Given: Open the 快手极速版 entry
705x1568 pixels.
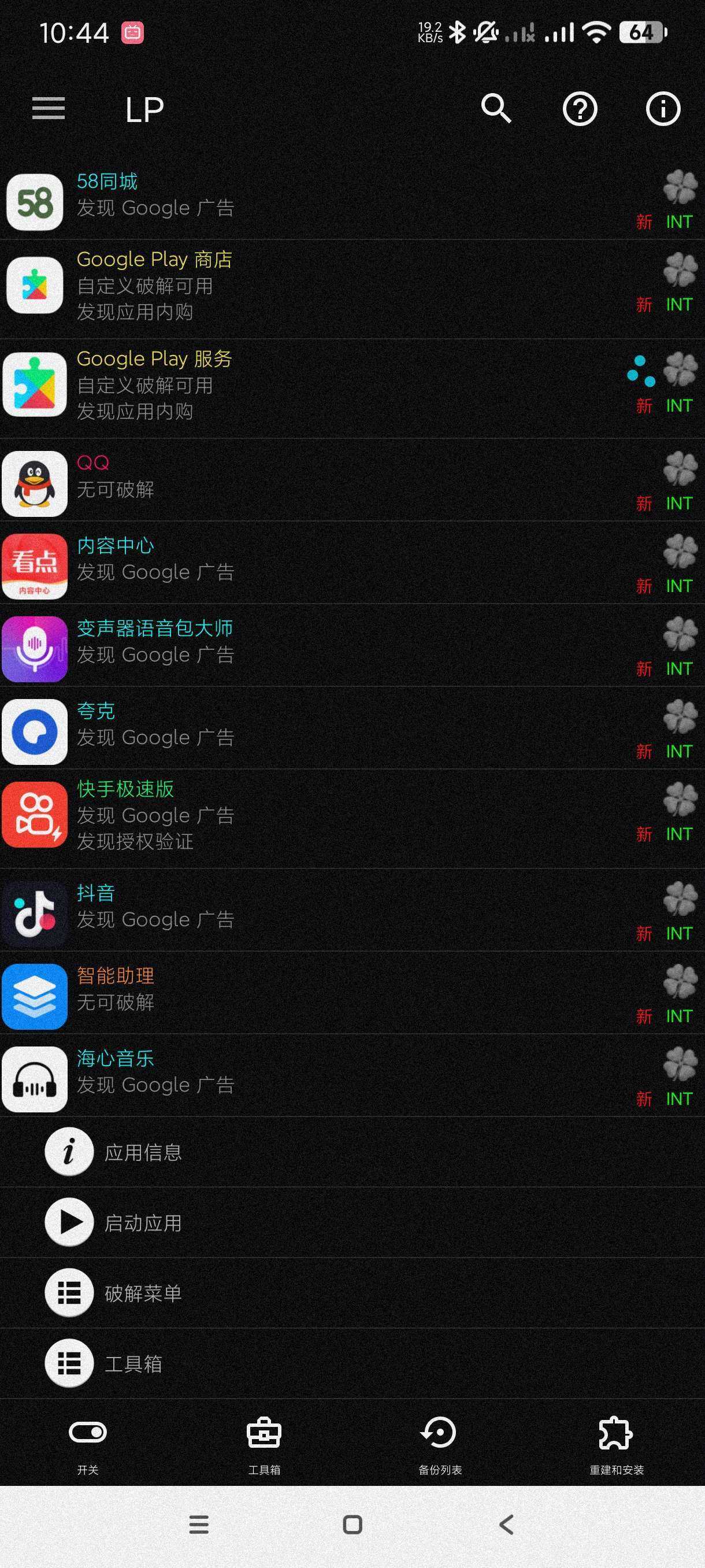Looking at the screenshot, I should coord(304,816).
